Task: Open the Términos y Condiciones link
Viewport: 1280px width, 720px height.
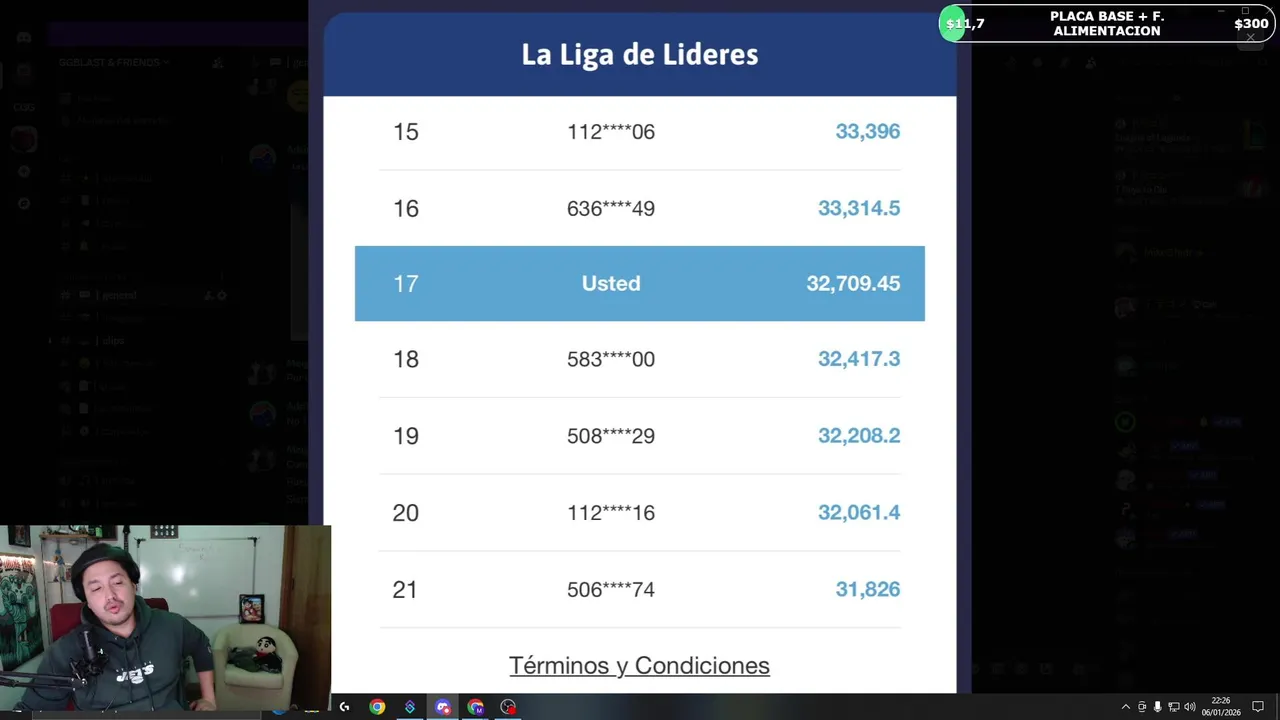Action: (x=639, y=665)
